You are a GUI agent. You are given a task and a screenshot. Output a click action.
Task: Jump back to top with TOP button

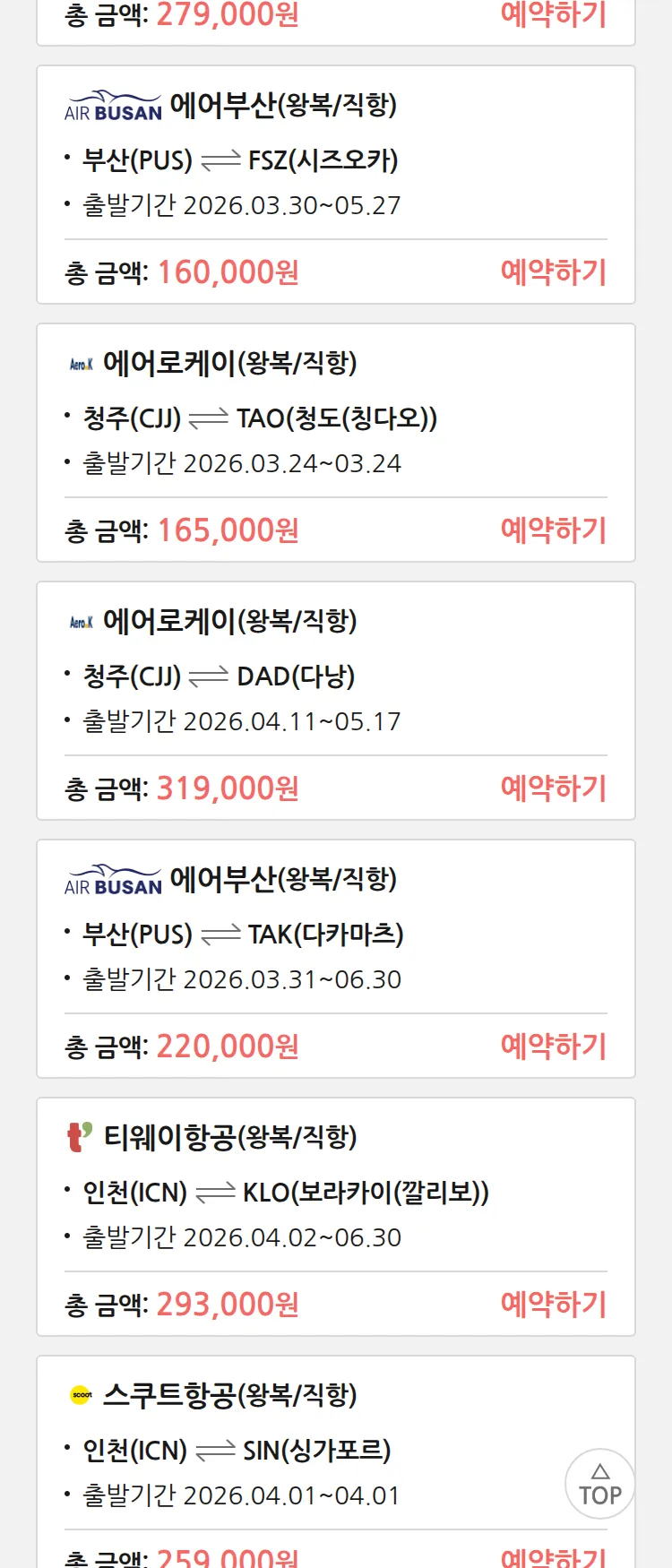point(600,1484)
